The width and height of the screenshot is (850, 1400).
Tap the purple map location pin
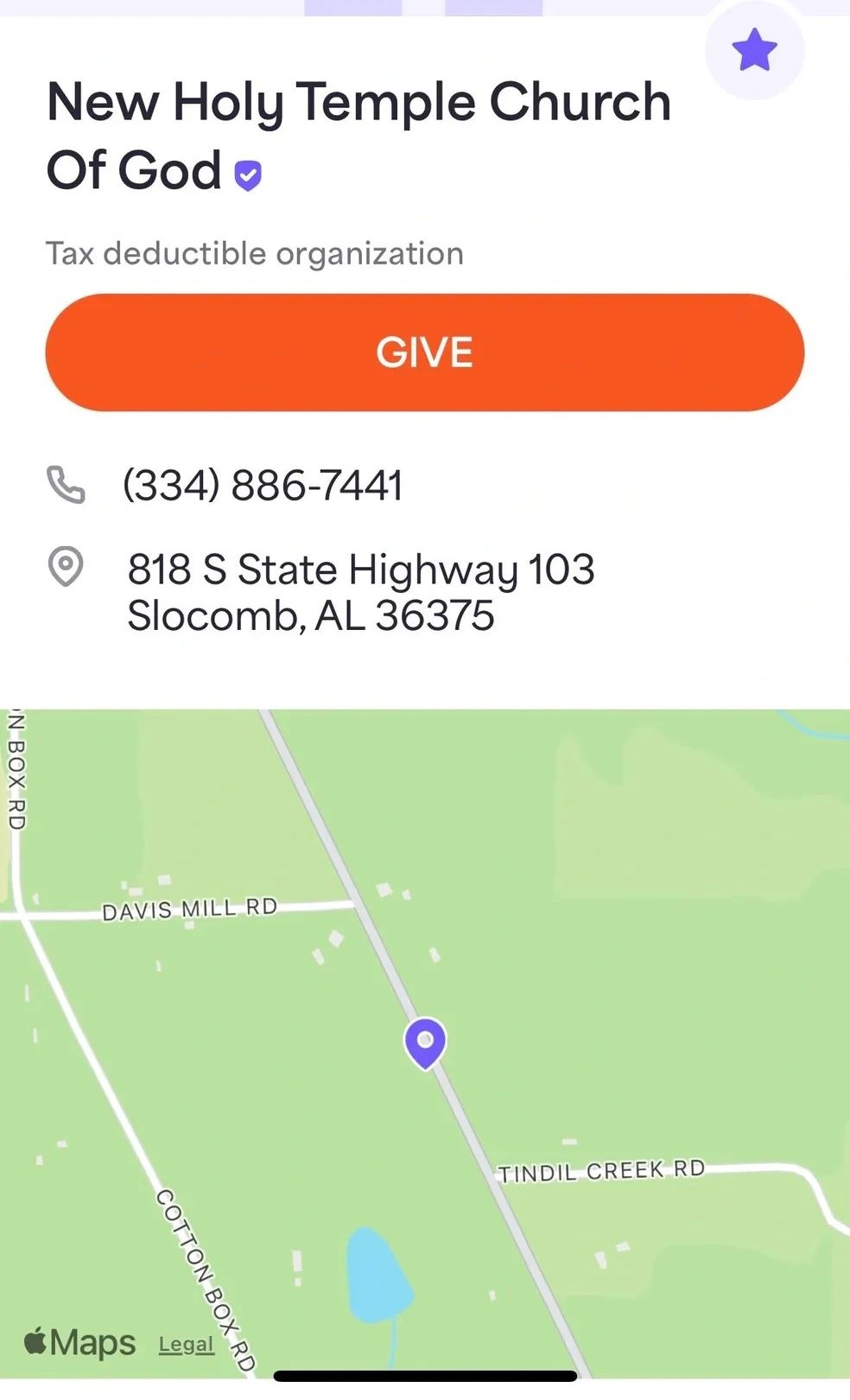pyautogui.click(x=425, y=1041)
